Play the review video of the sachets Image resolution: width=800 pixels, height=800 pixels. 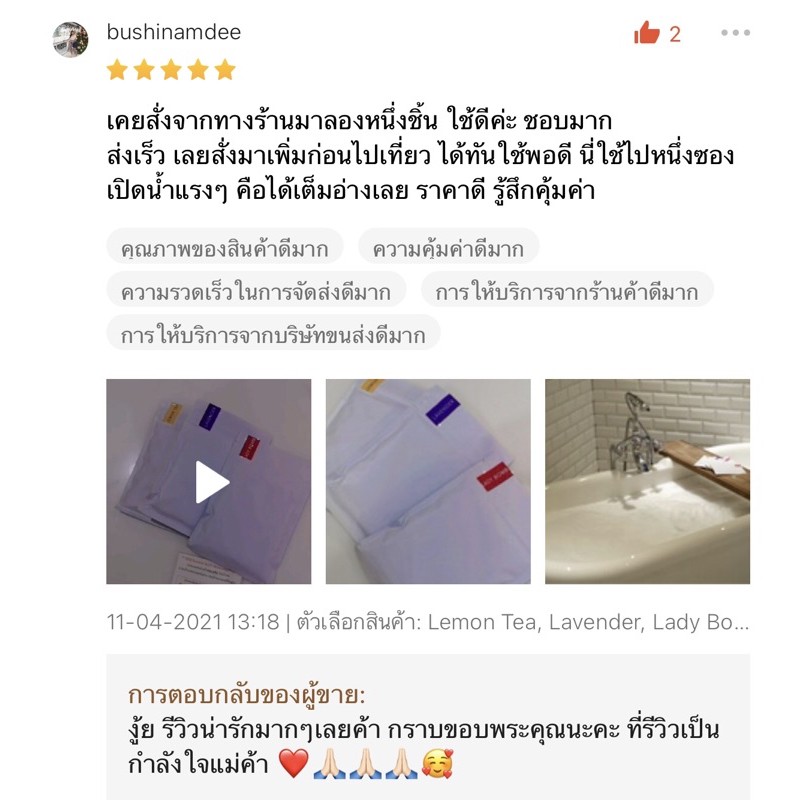pos(209,481)
